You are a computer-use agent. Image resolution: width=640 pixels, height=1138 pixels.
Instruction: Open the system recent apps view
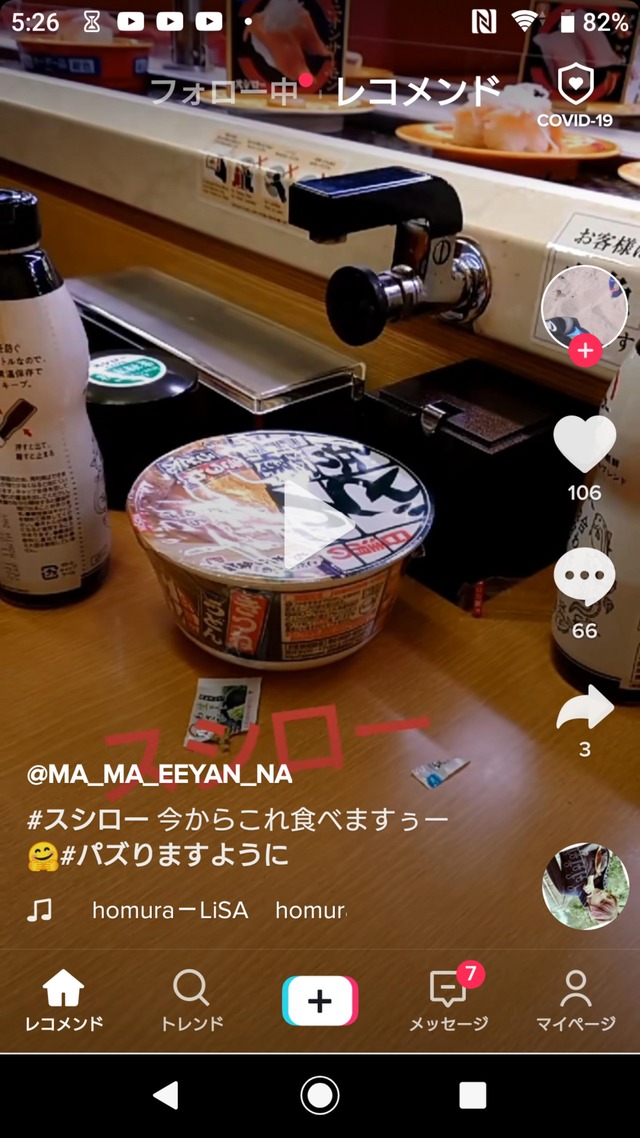point(473,1096)
